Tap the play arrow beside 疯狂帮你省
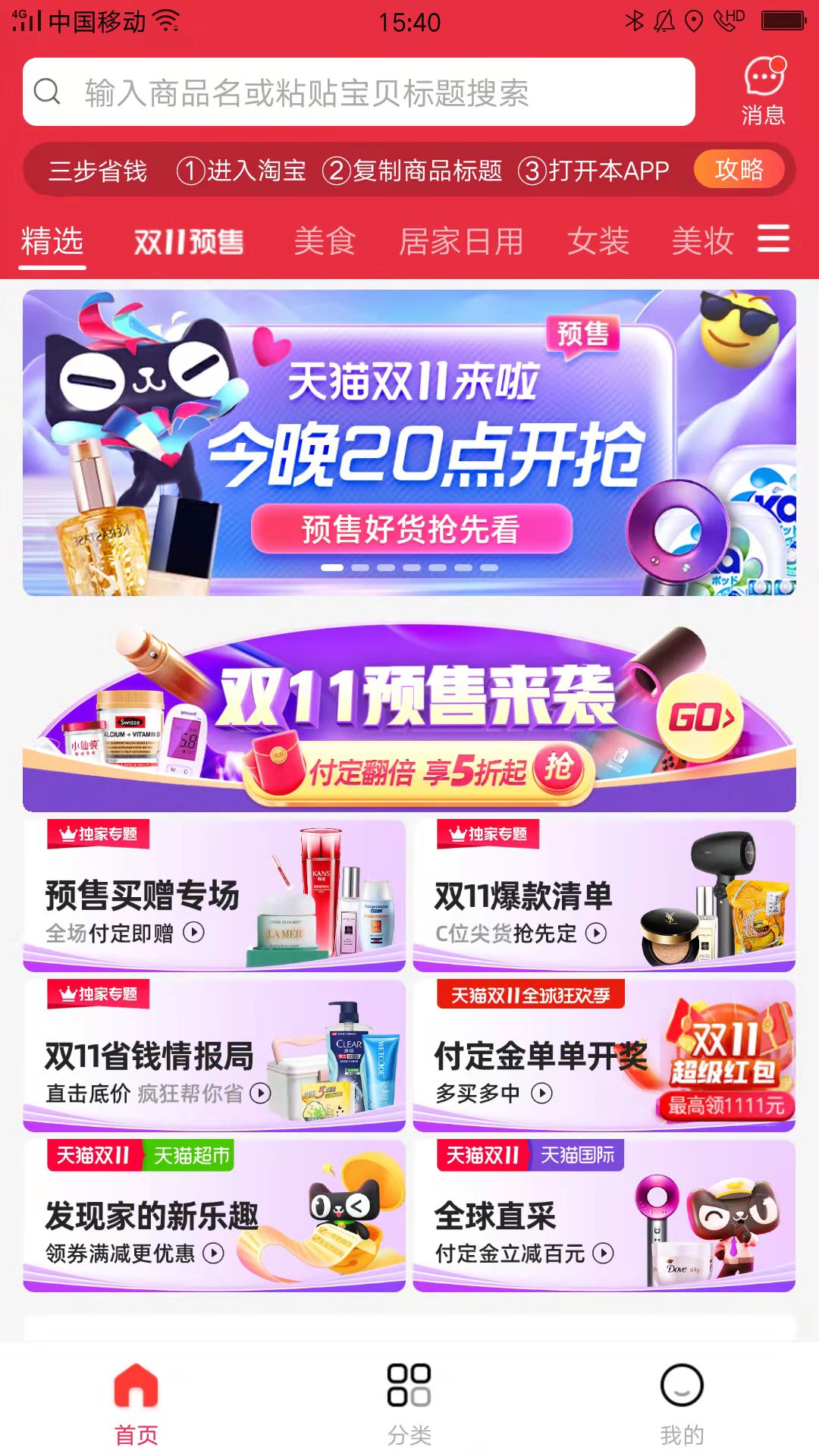The height and width of the screenshot is (1456, 819). pyautogui.click(x=261, y=1093)
